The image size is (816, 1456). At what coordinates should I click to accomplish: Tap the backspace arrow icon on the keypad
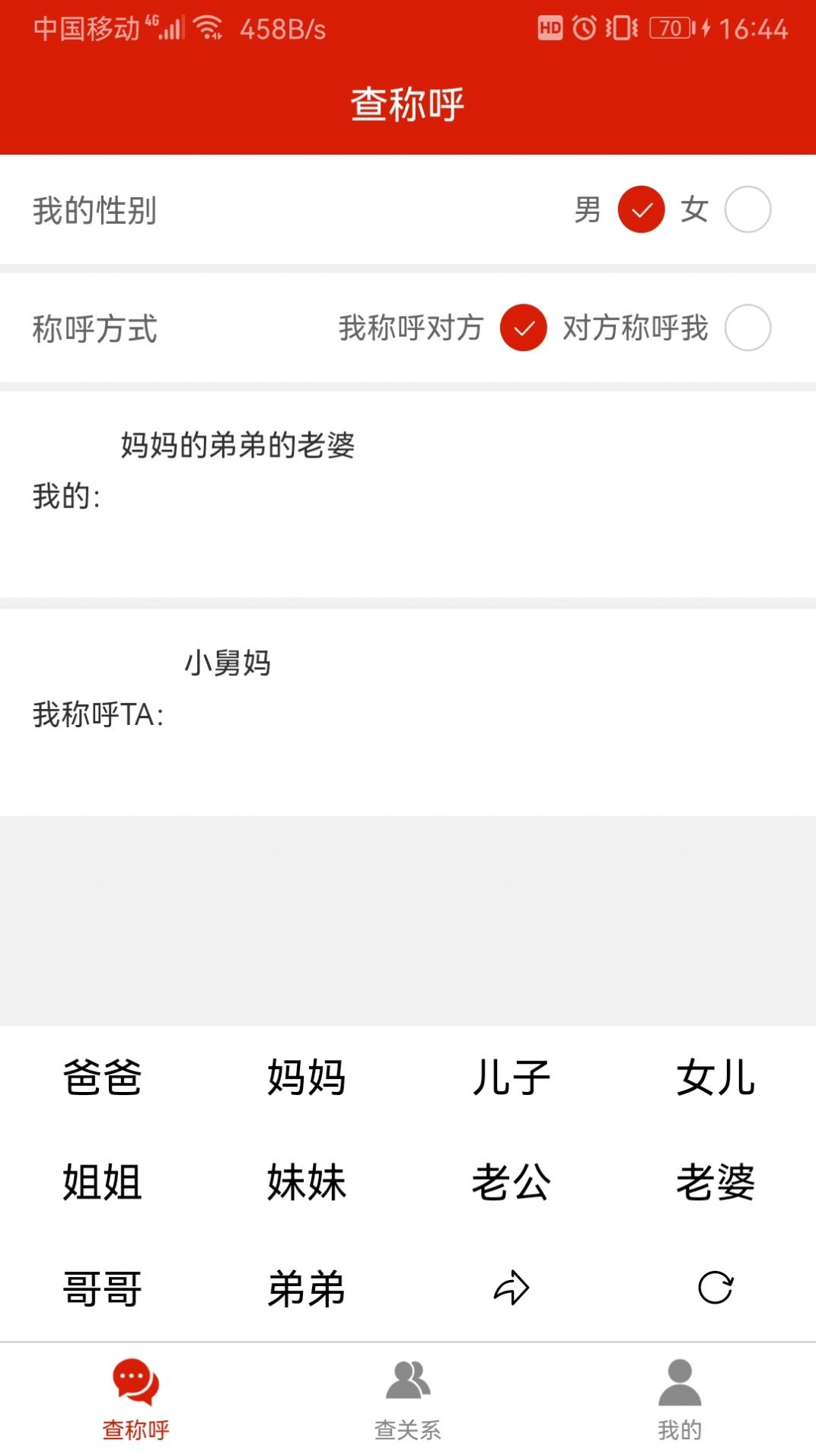[511, 1288]
